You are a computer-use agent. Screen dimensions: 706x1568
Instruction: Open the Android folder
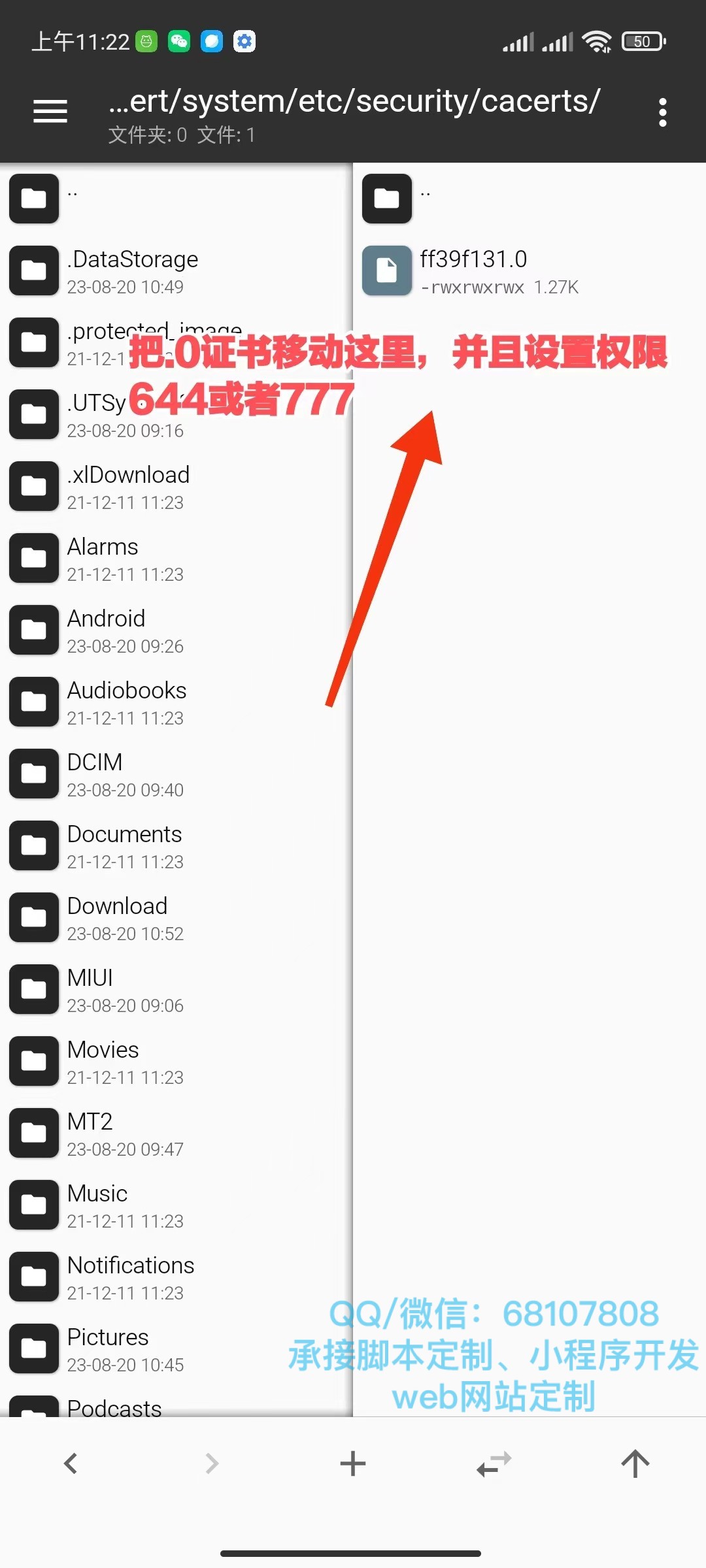[x=106, y=630]
